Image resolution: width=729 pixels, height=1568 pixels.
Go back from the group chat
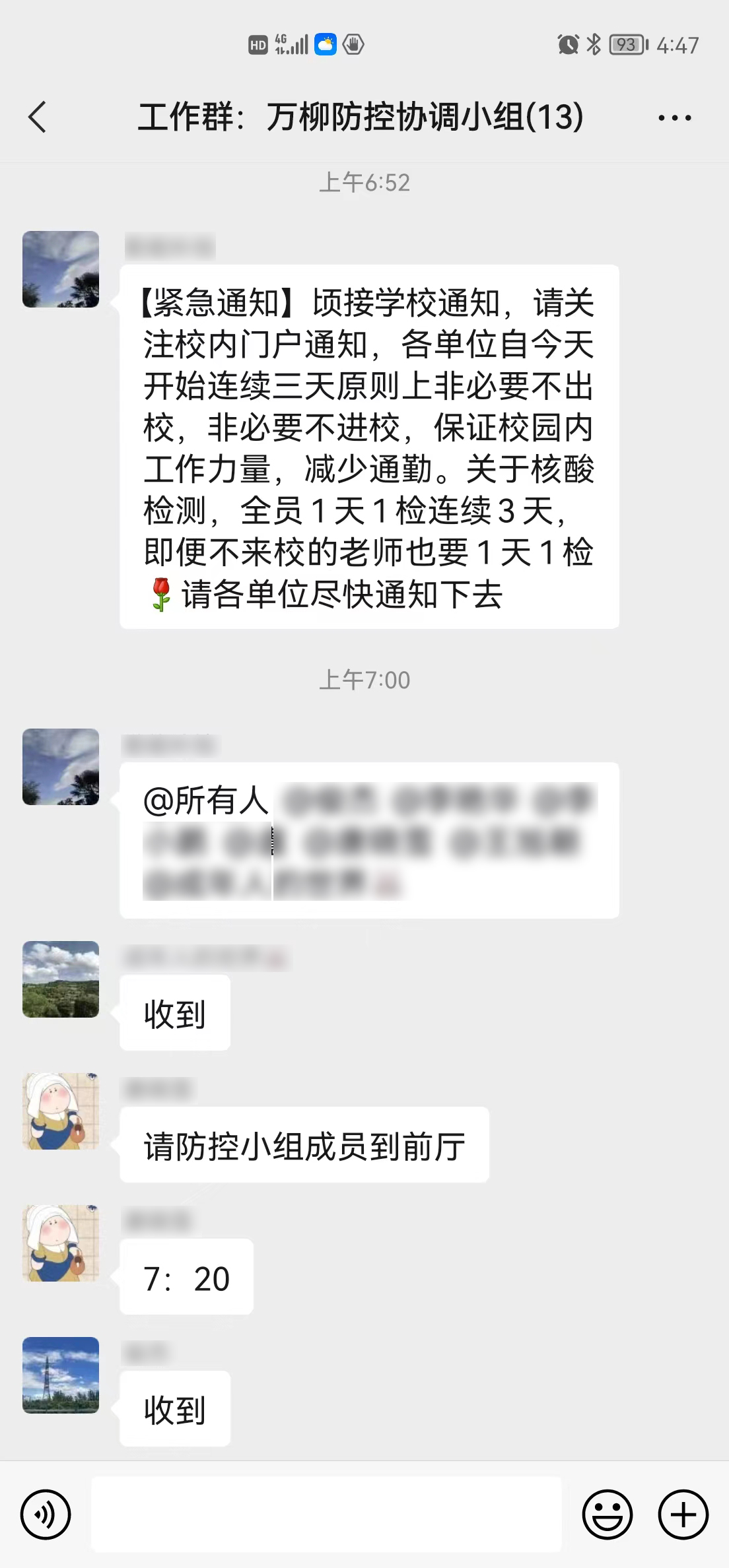pos(38,117)
